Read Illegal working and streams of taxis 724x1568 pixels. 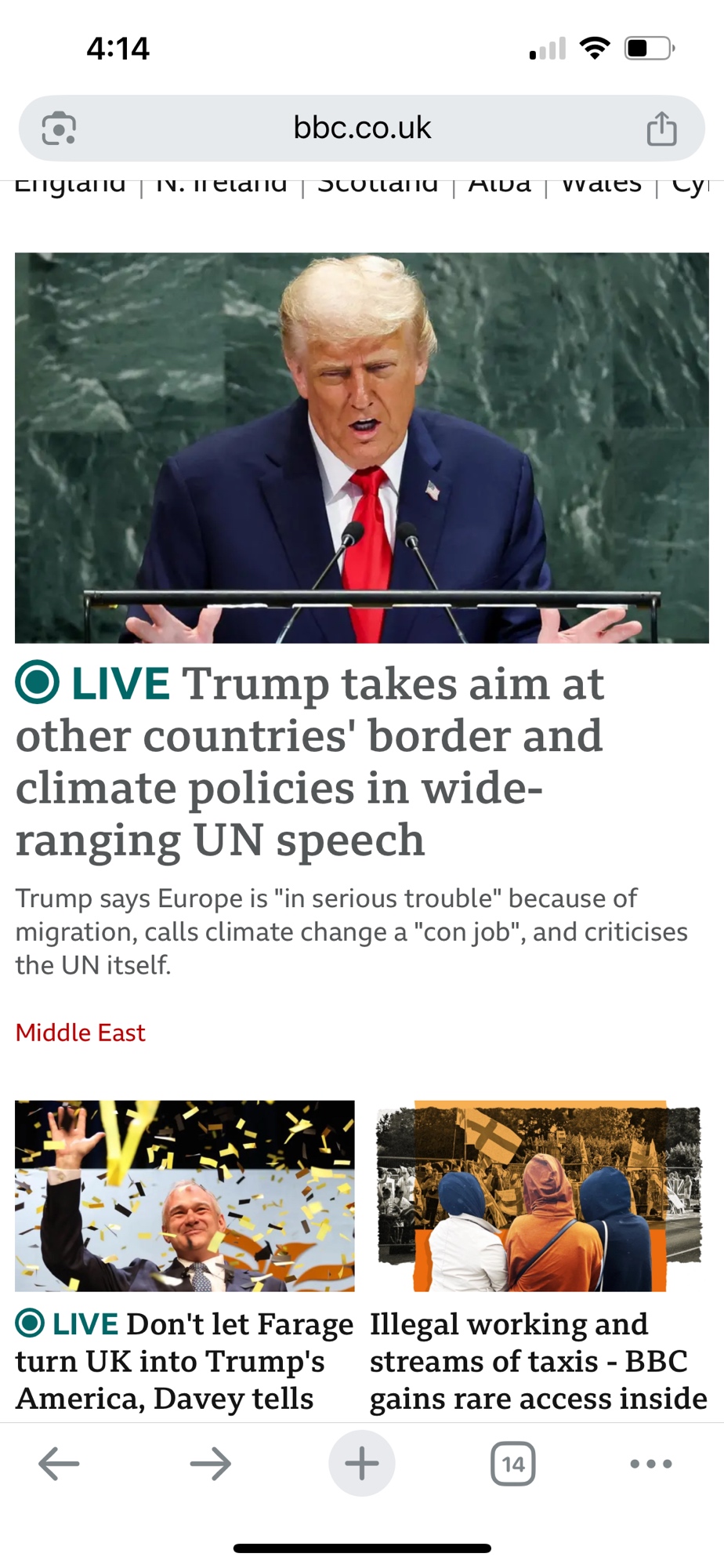pyautogui.click(x=539, y=1361)
